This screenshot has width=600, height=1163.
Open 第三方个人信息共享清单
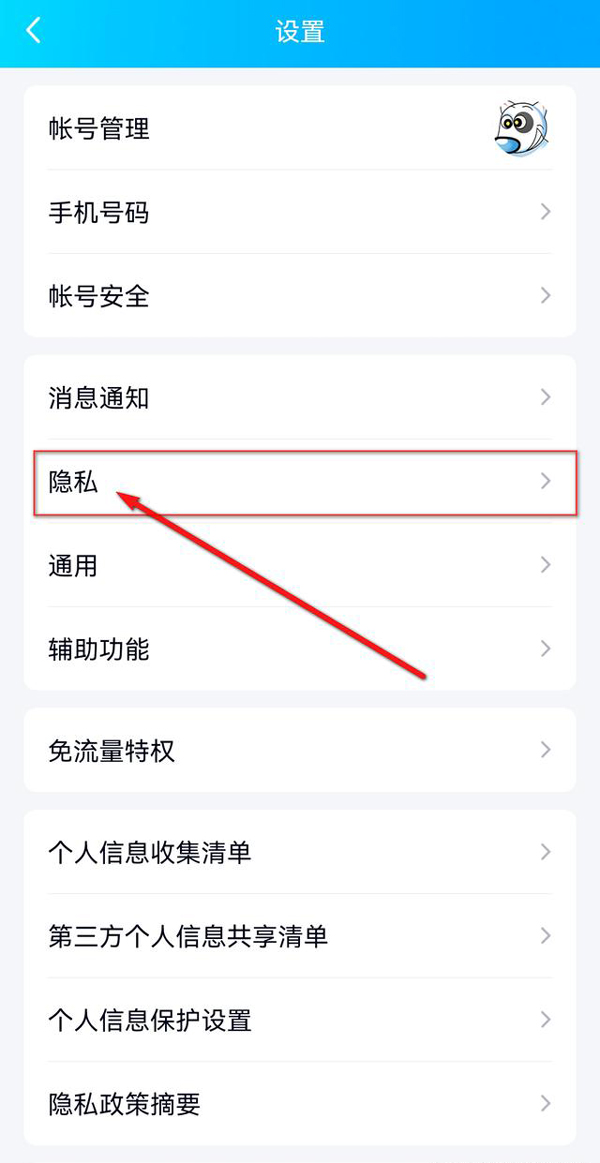click(300, 936)
